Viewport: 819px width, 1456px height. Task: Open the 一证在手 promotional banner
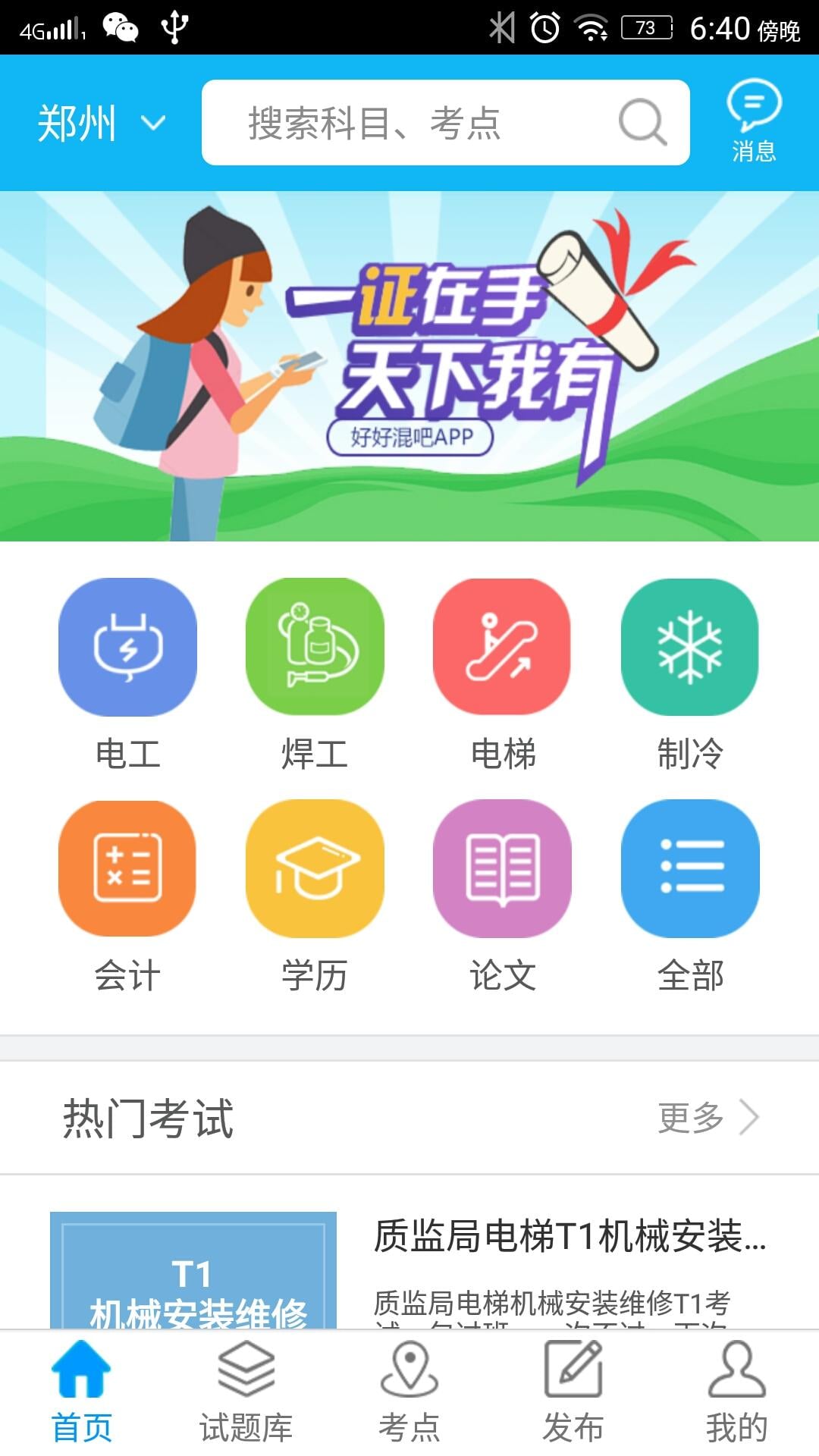[x=409, y=366]
